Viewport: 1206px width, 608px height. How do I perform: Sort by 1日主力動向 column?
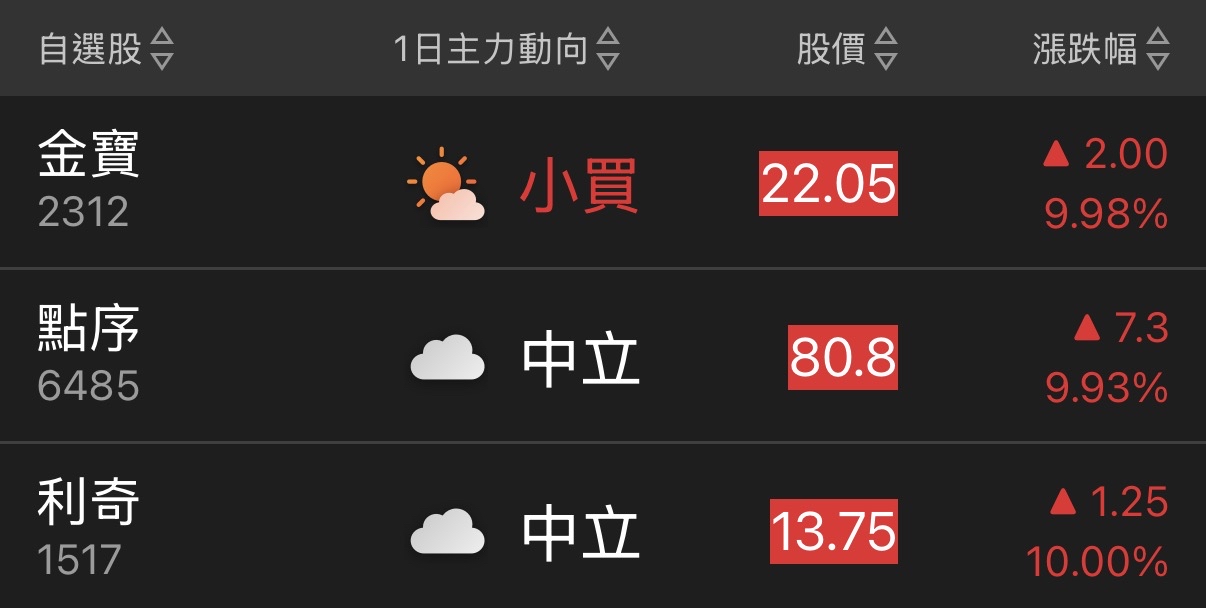coord(507,49)
